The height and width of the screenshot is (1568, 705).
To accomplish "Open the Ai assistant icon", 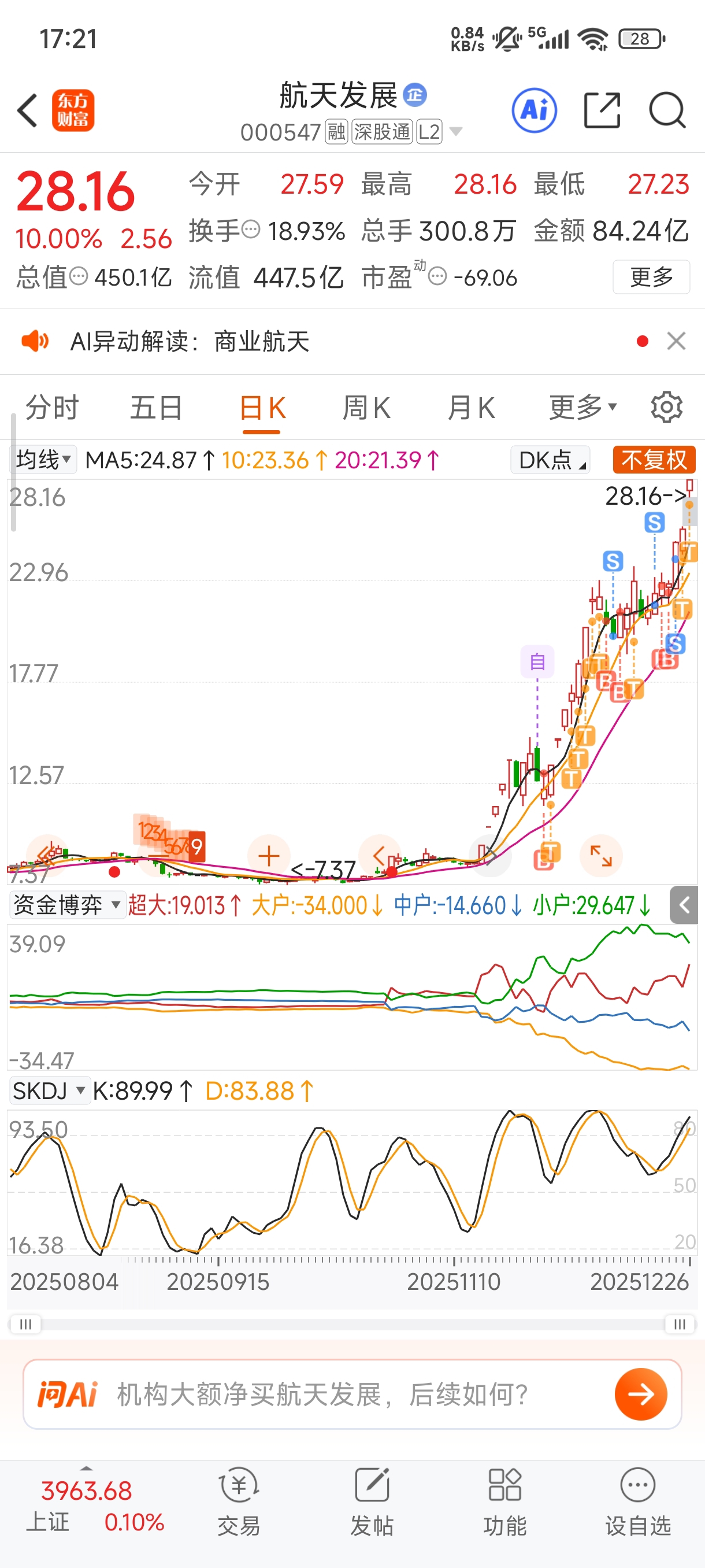I will point(534,111).
